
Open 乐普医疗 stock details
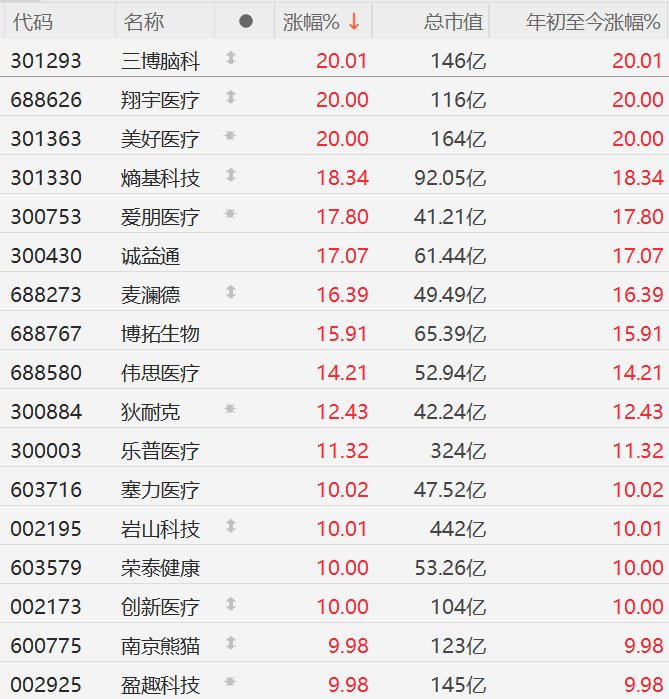coord(160,451)
